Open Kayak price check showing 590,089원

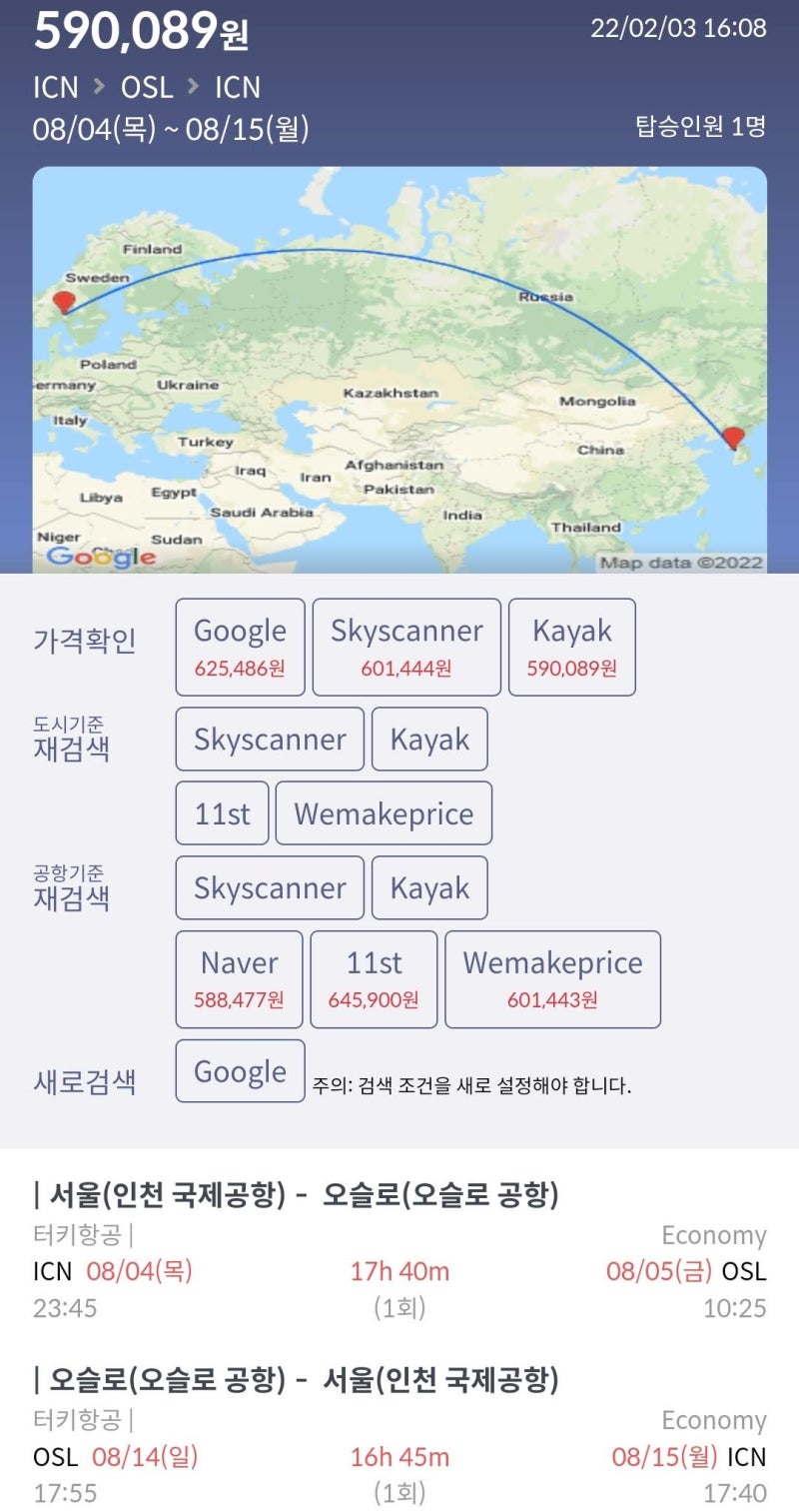[x=572, y=646]
